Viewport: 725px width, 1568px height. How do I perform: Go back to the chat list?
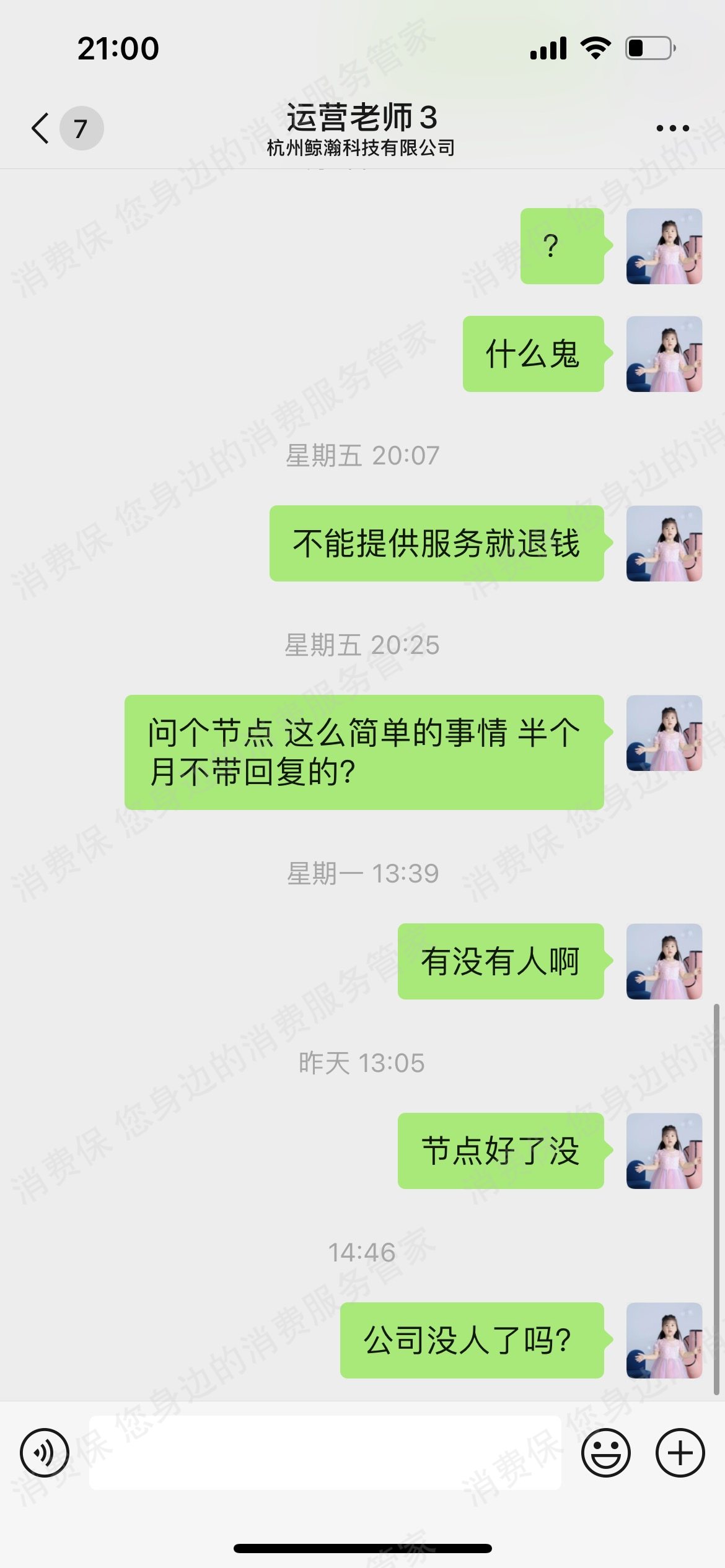[x=41, y=128]
